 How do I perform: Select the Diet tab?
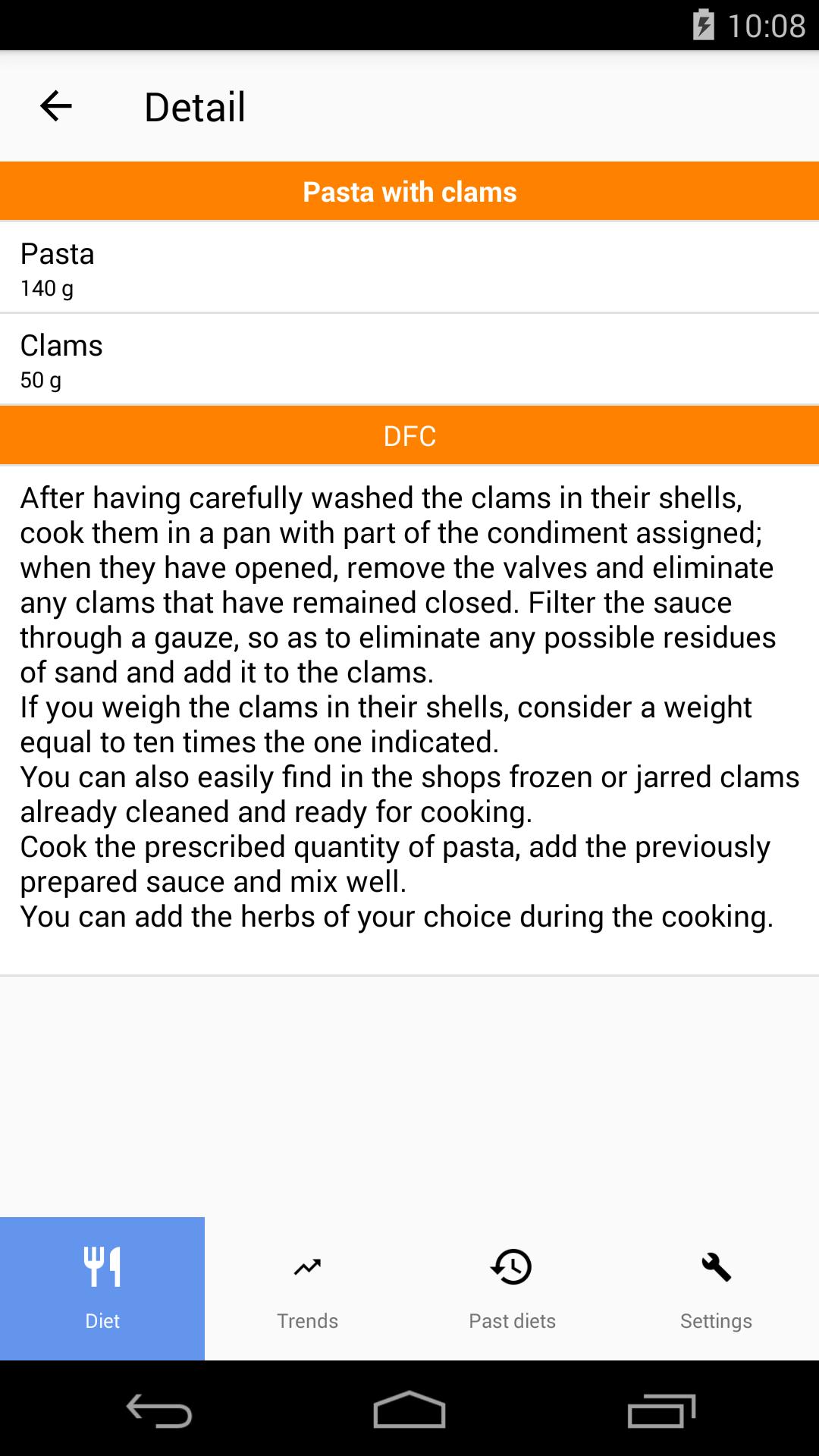pos(102,1288)
